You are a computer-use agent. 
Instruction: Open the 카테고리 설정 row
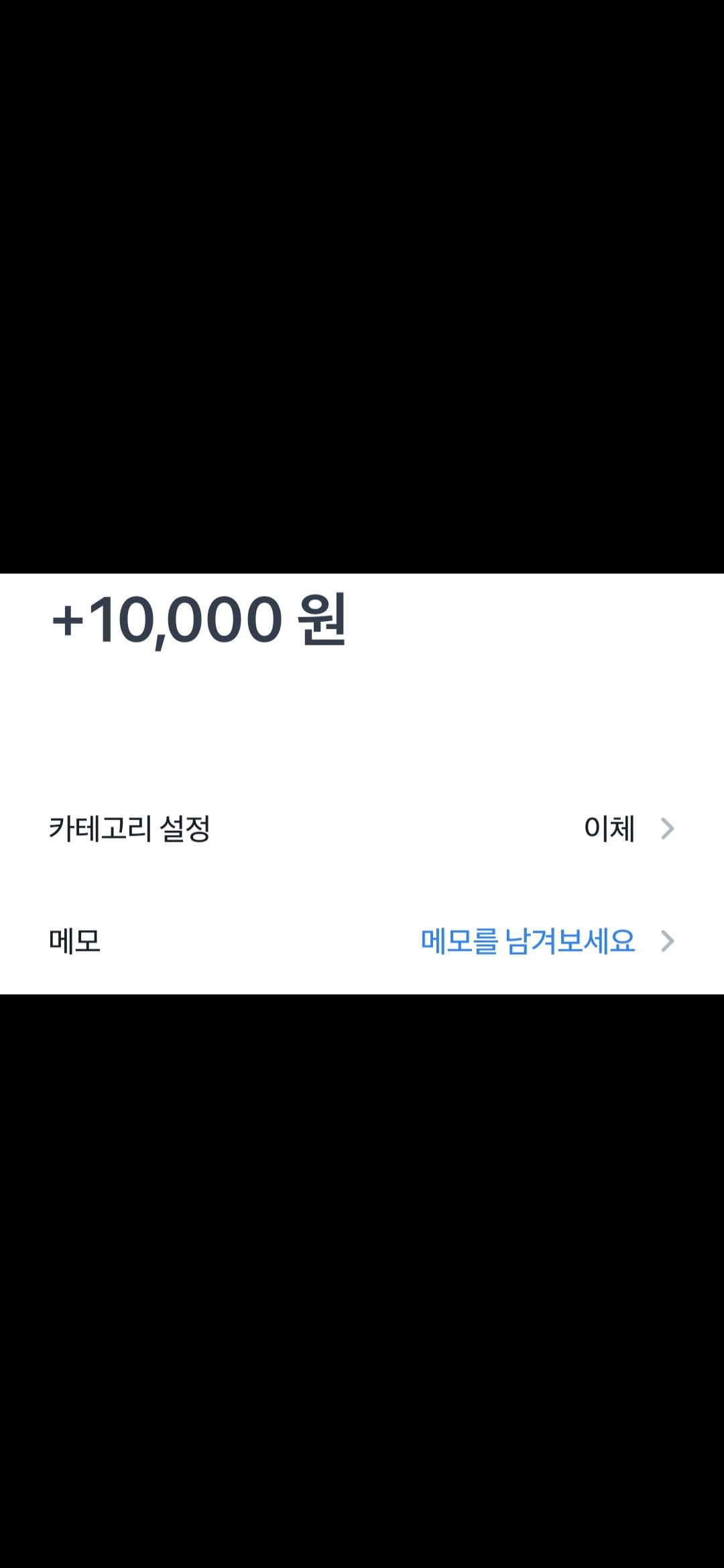[362, 829]
